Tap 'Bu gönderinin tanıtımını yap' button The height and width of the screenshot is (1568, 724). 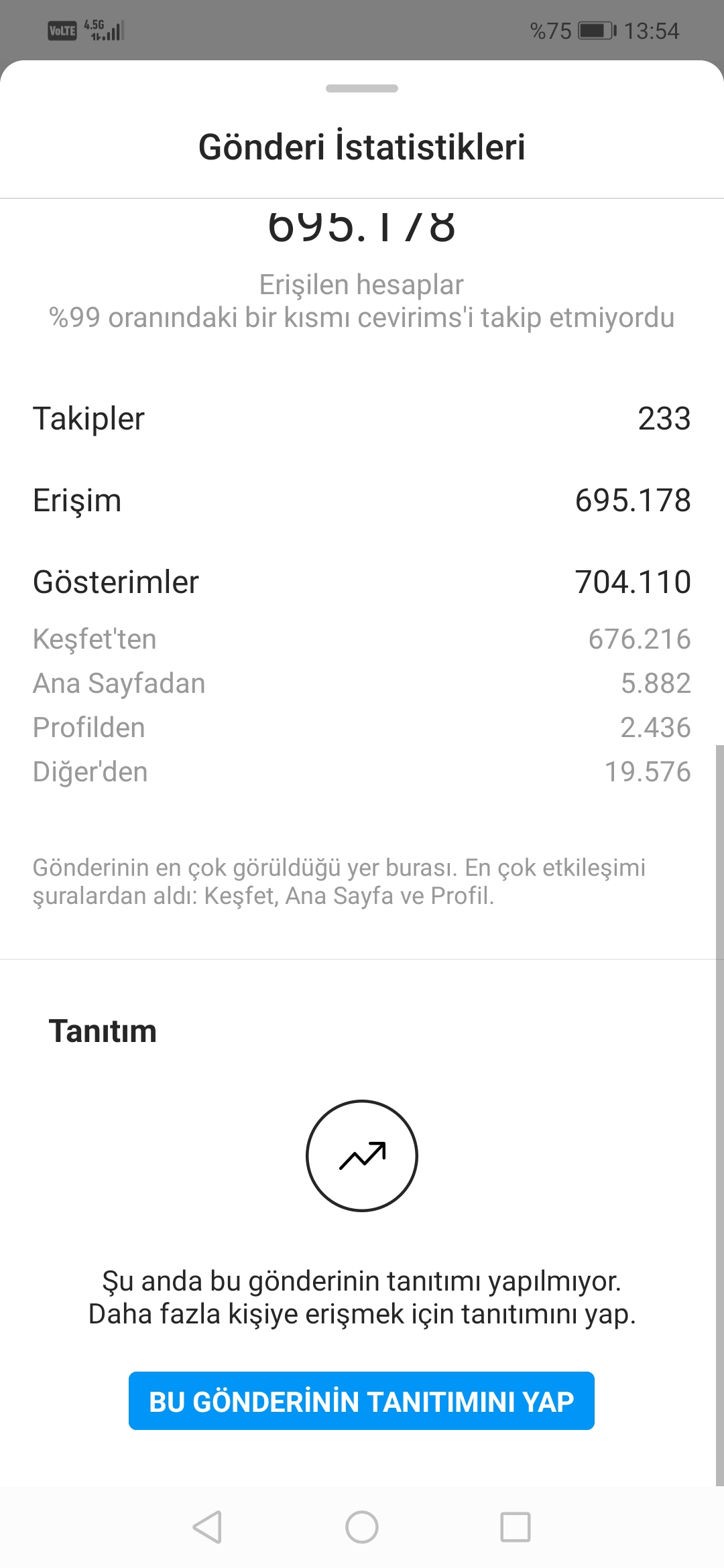click(x=361, y=1401)
